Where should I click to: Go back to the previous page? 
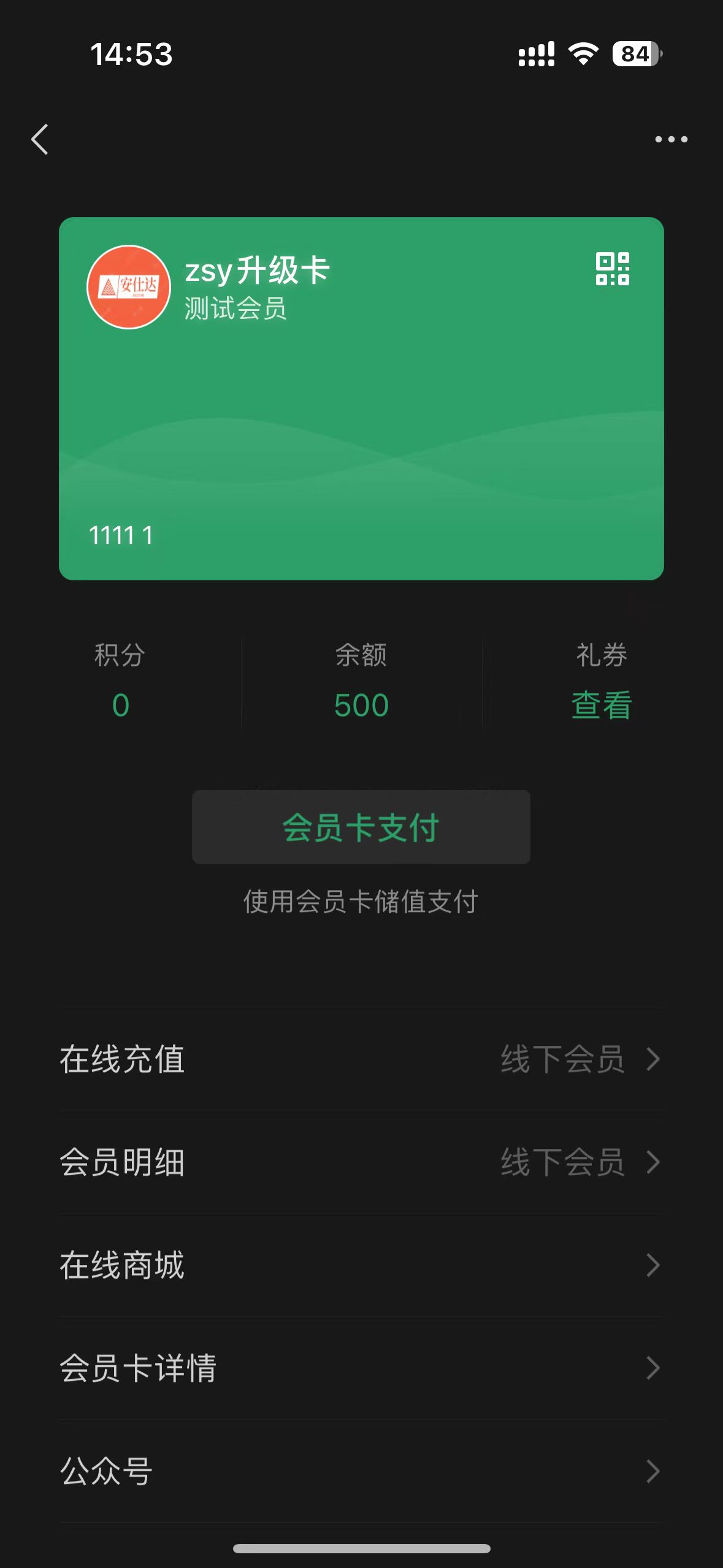click(x=40, y=139)
